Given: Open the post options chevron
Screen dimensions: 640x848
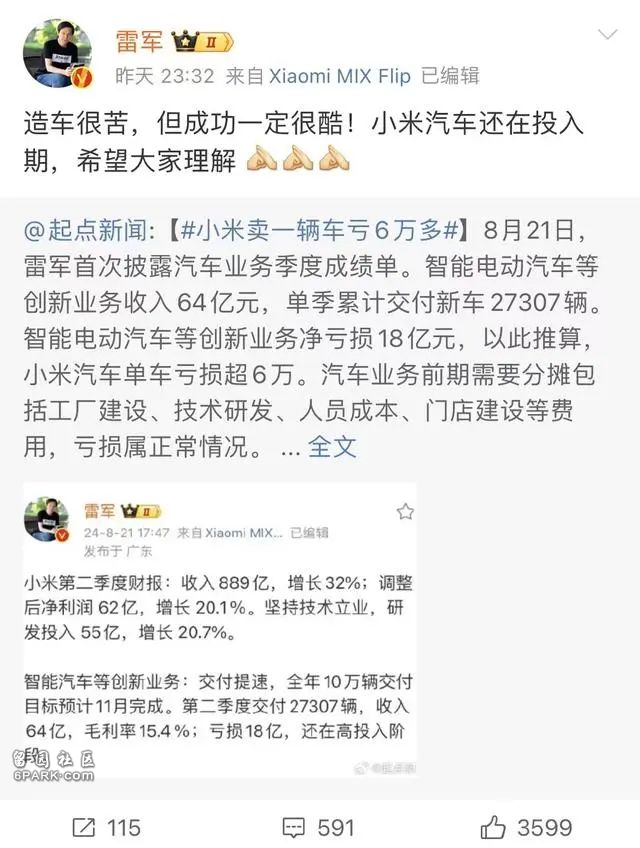Looking at the screenshot, I should click(607, 36).
